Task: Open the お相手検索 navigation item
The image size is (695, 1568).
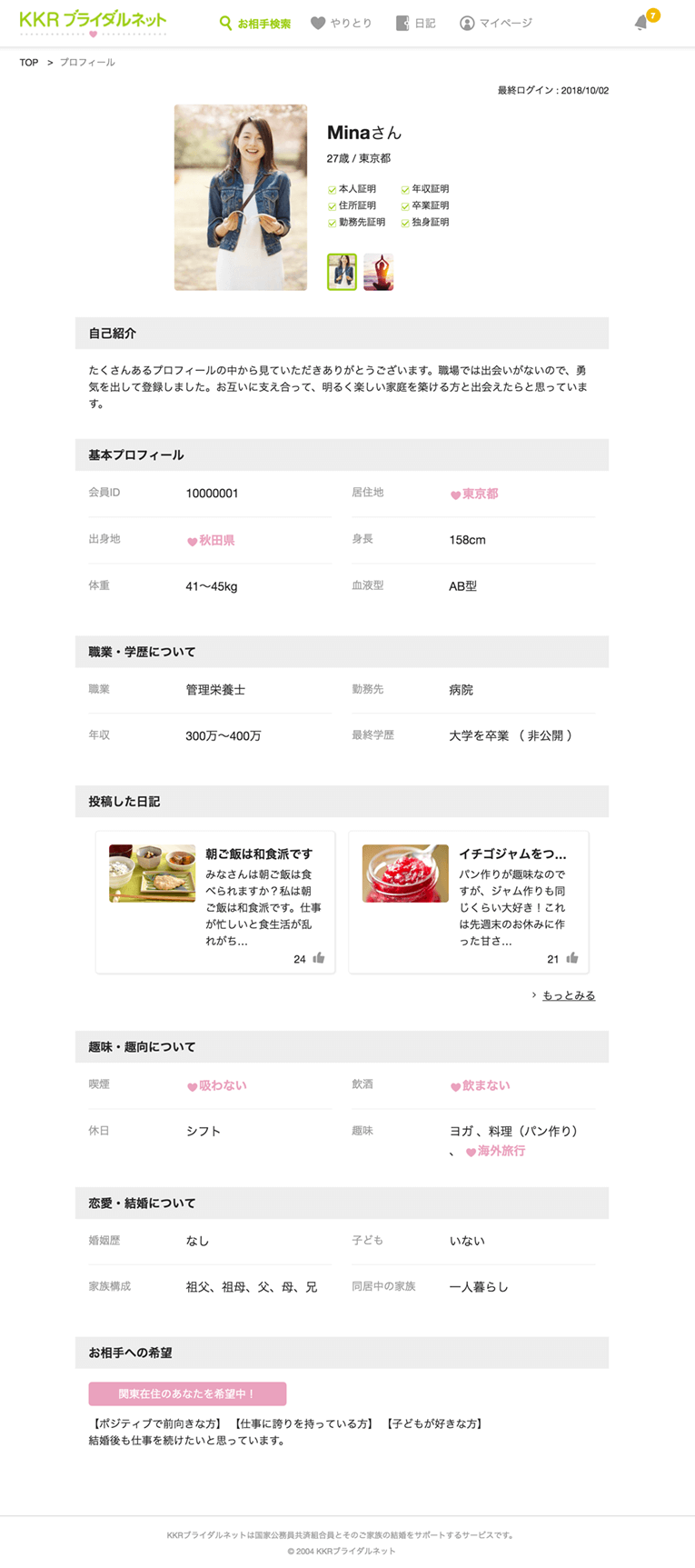Action: click(255, 24)
